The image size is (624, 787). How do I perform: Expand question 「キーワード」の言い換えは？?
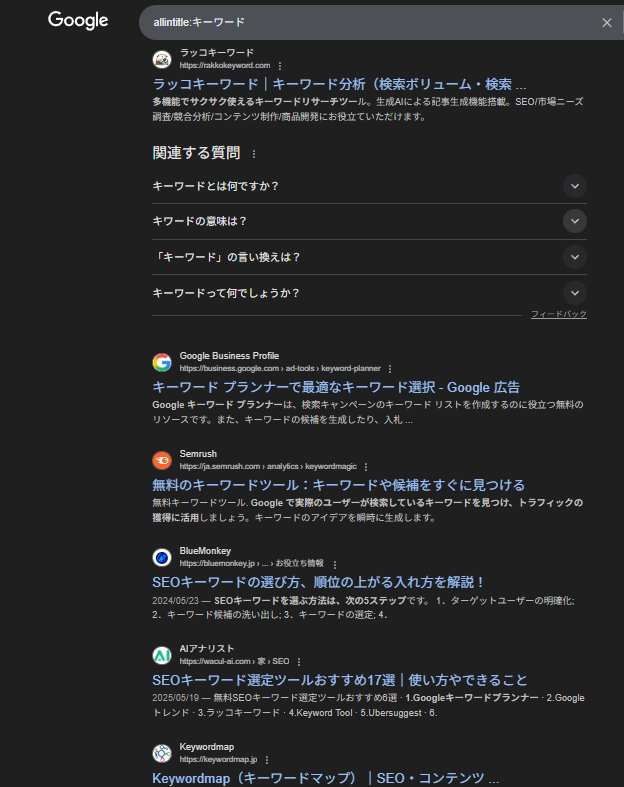click(x=574, y=257)
